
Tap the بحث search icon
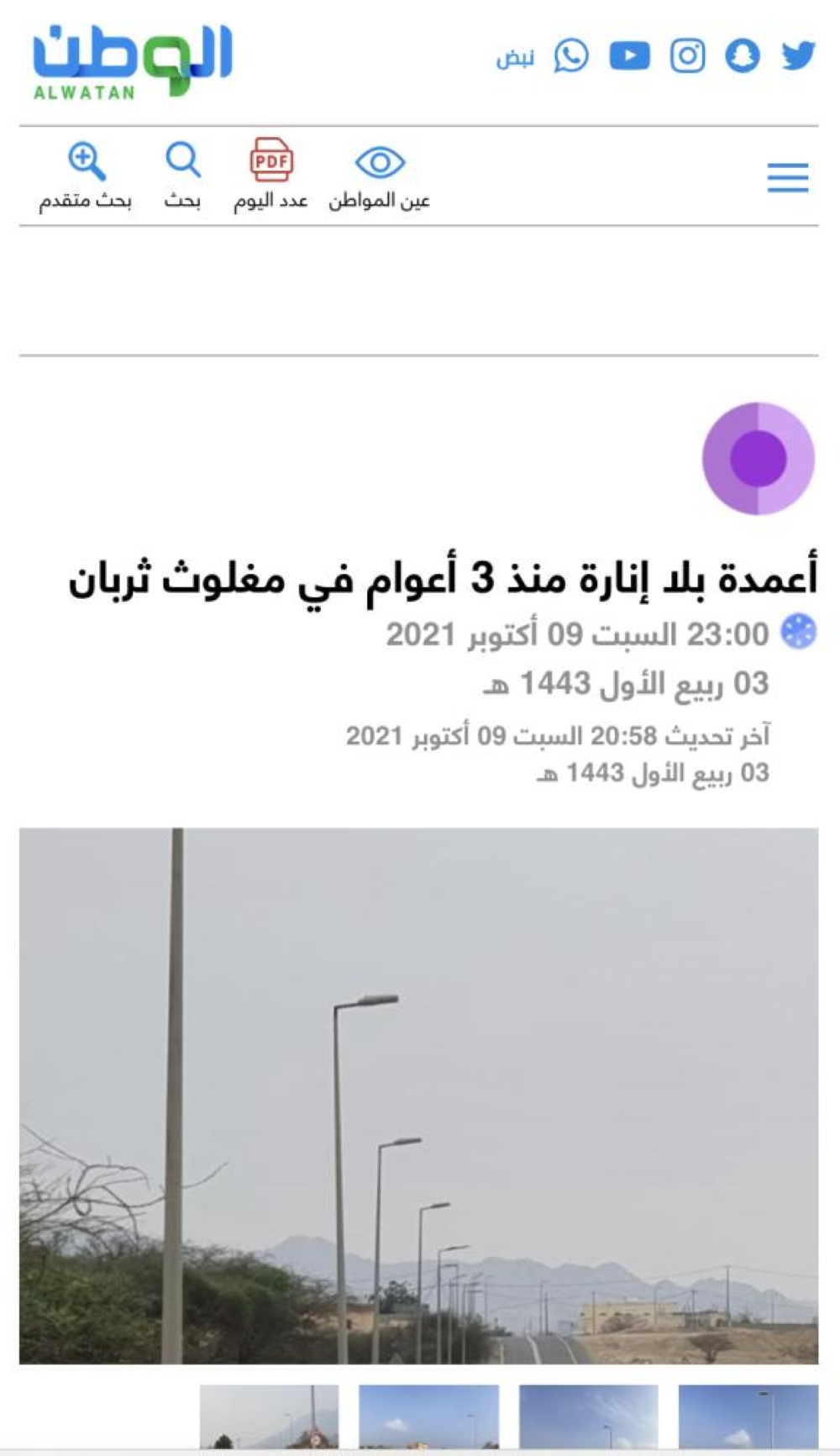coord(182,175)
